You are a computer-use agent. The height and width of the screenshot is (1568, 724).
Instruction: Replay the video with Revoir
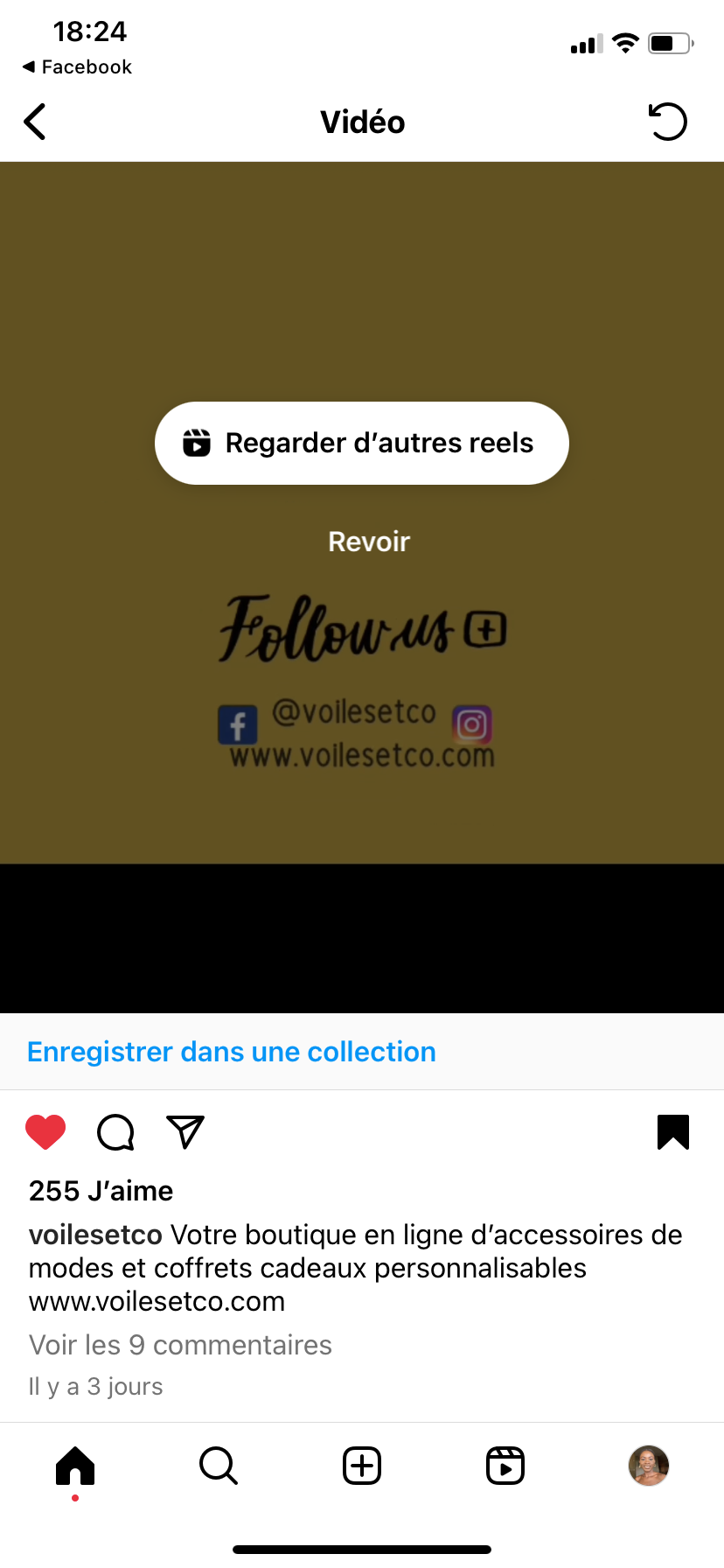coord(369,542)
